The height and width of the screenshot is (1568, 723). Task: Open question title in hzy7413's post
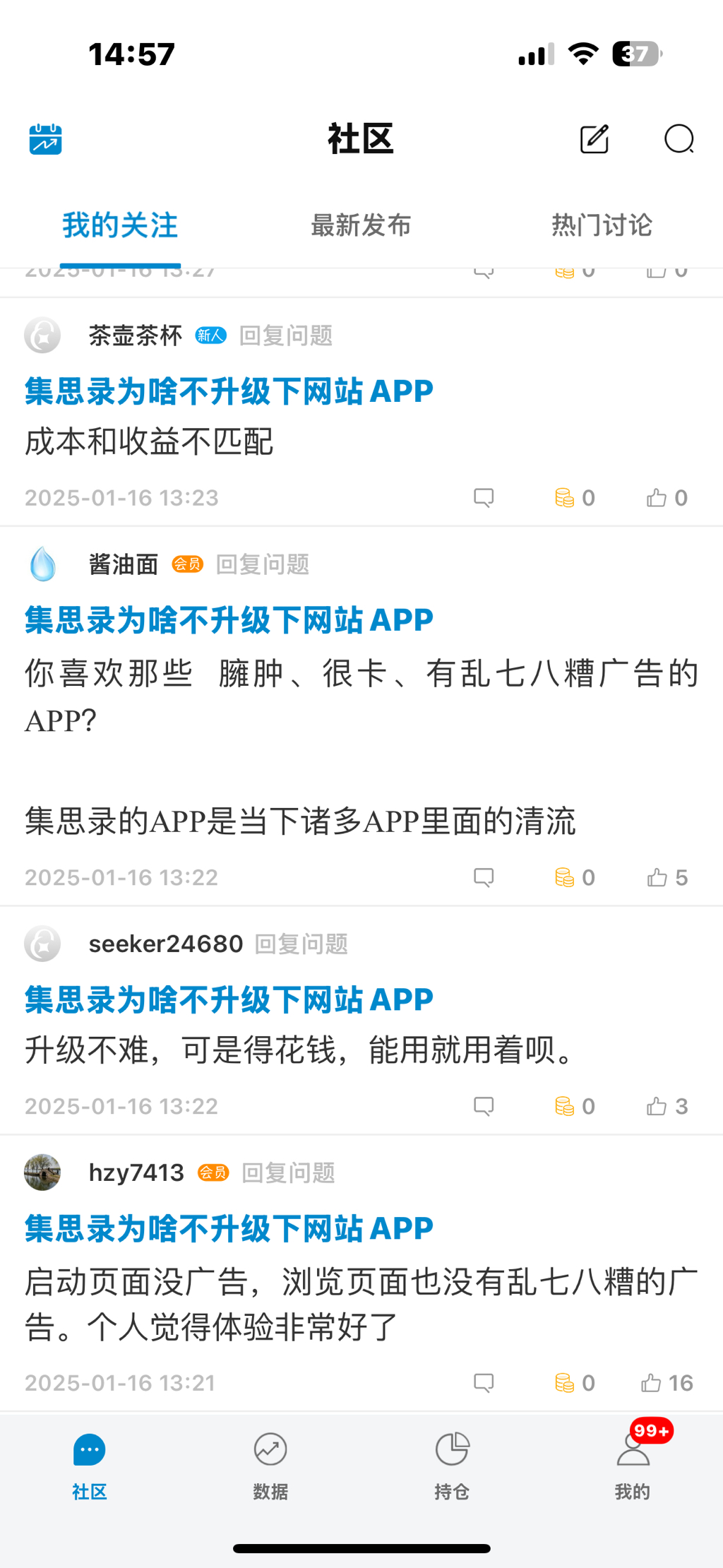[x=229, y=1228]
